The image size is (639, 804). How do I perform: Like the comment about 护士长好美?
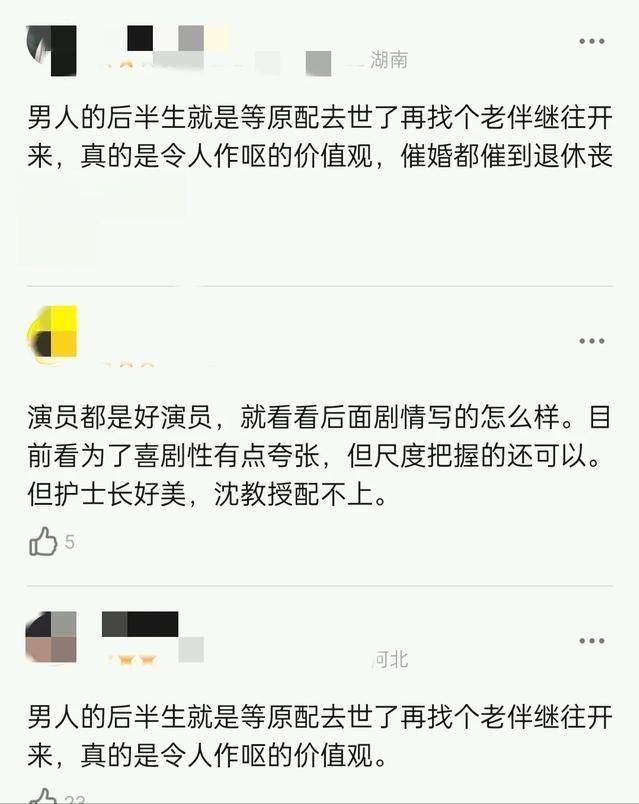click(x=44, y=542)
